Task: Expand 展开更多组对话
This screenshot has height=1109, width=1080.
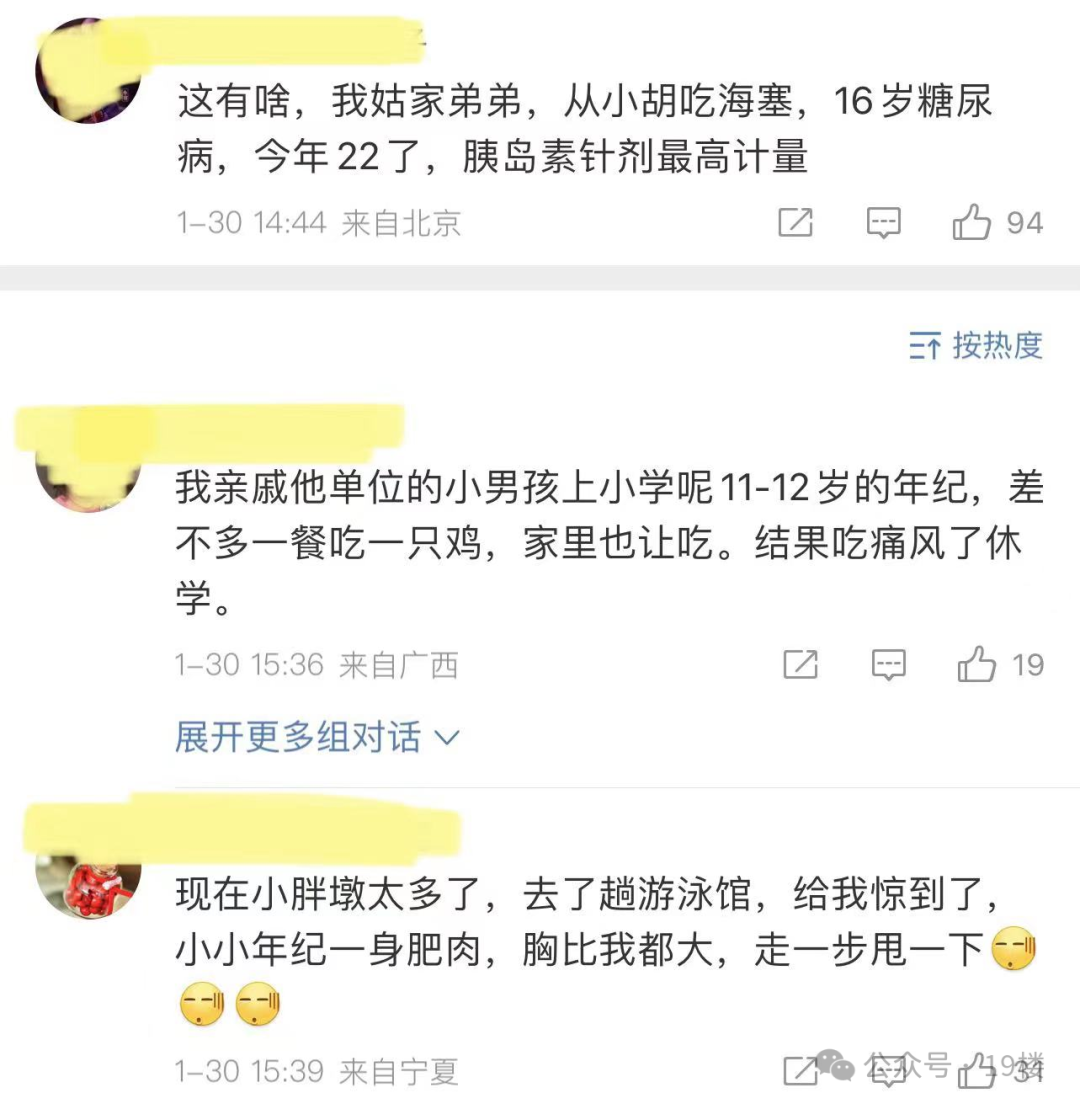Action: [317, 738]
